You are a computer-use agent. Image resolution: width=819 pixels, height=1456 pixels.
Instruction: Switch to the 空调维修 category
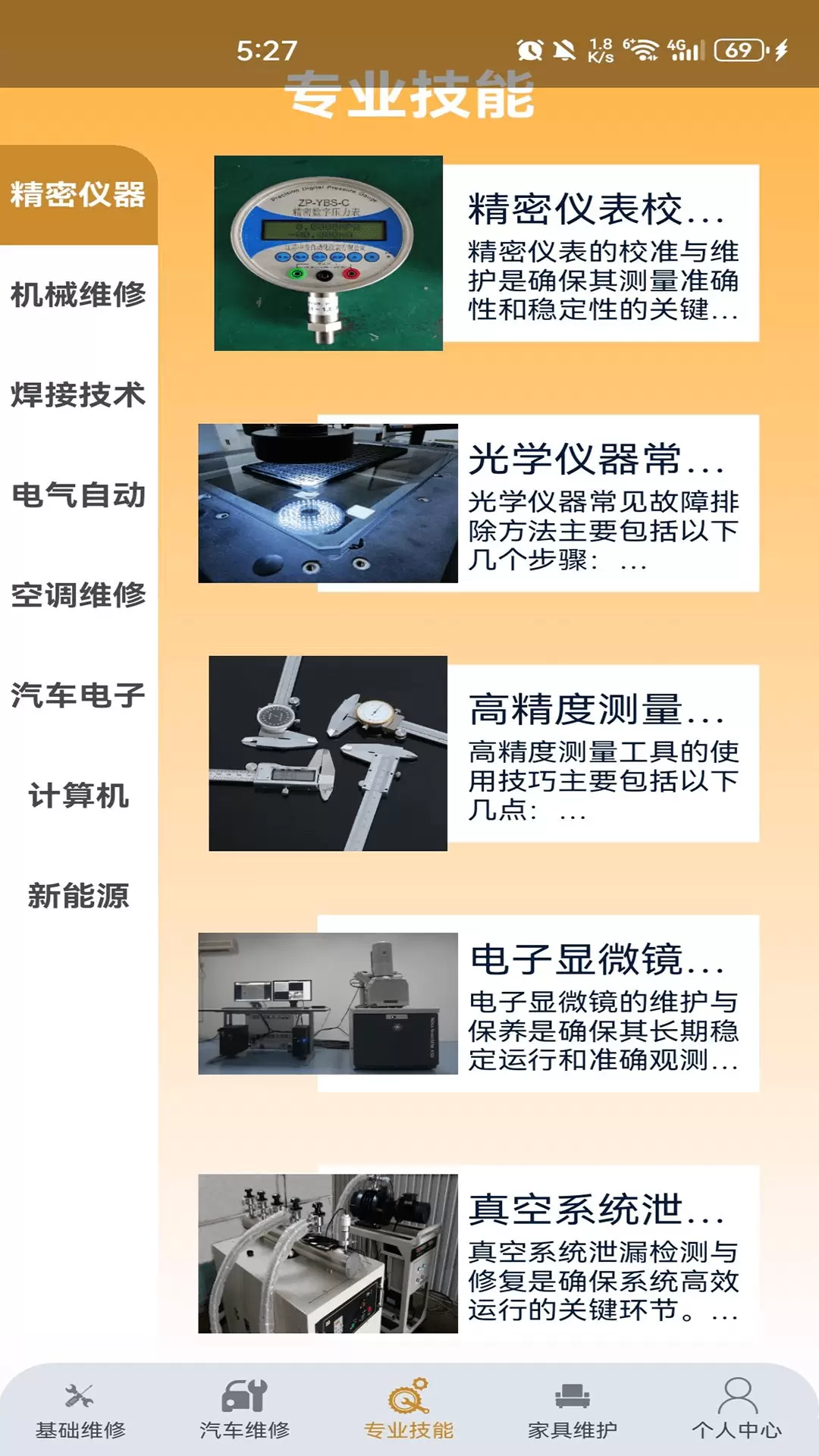pyautogui.click(x=78, y=595)
